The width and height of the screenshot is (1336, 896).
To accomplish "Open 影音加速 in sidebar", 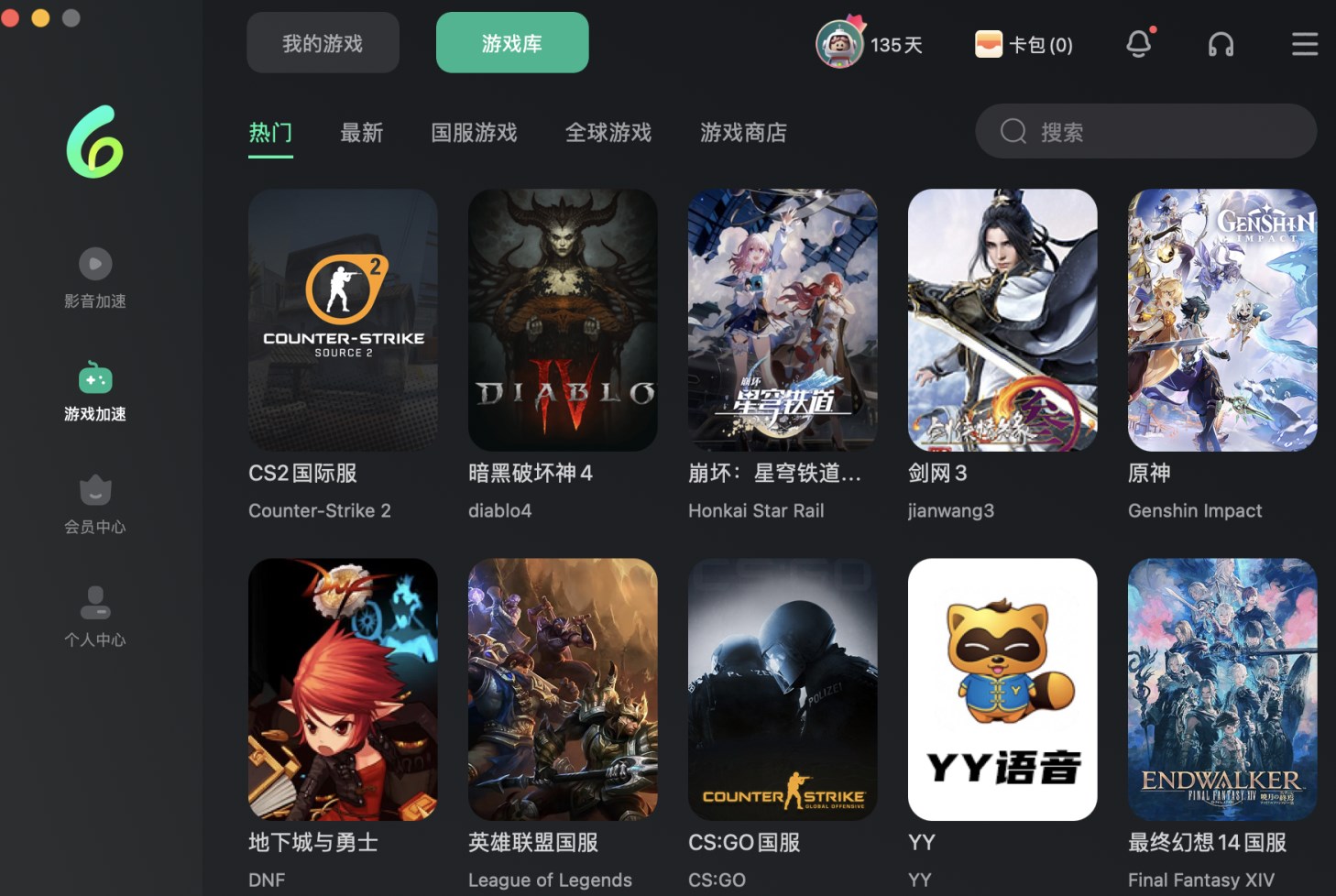I will pos(95,279).
